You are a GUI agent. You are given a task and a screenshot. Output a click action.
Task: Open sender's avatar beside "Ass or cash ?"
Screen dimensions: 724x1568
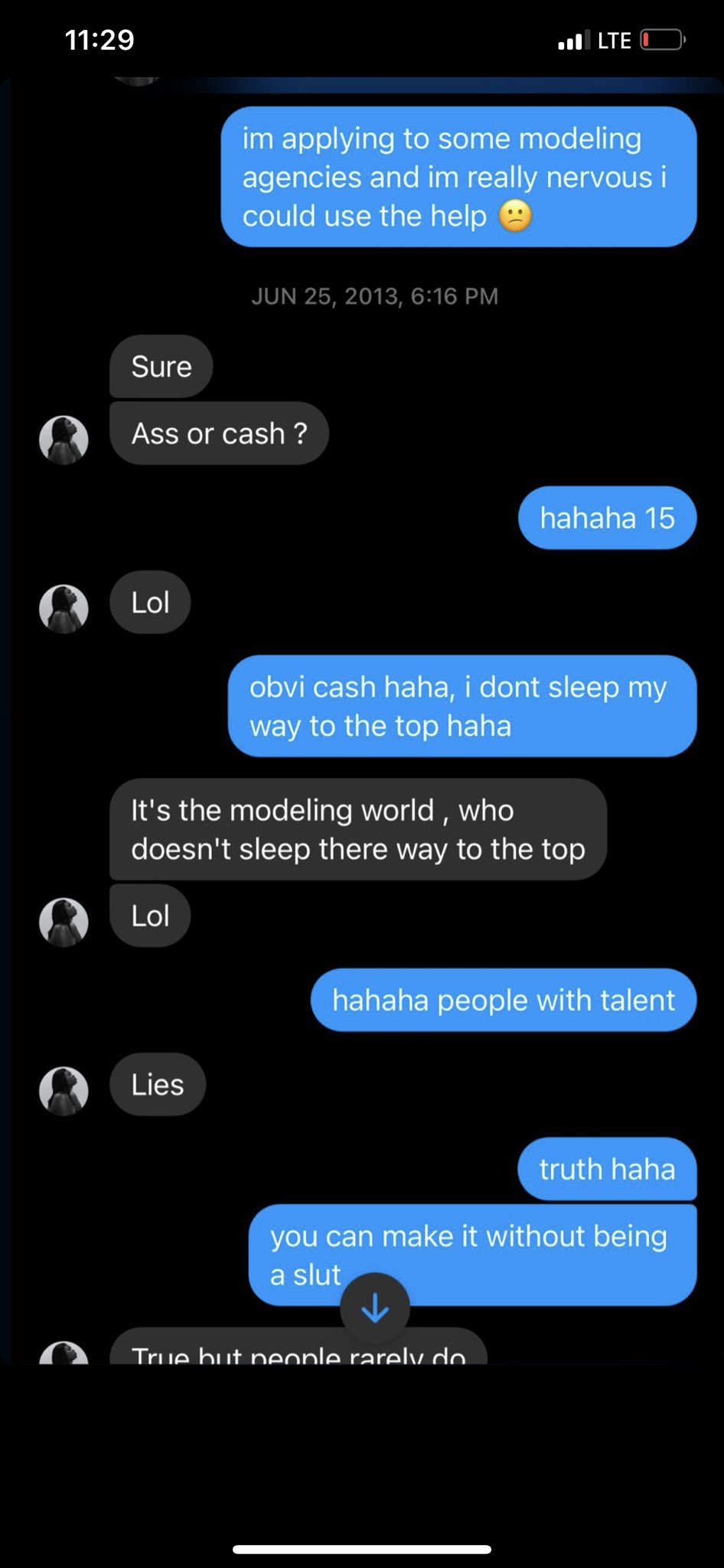pos(64,440)
